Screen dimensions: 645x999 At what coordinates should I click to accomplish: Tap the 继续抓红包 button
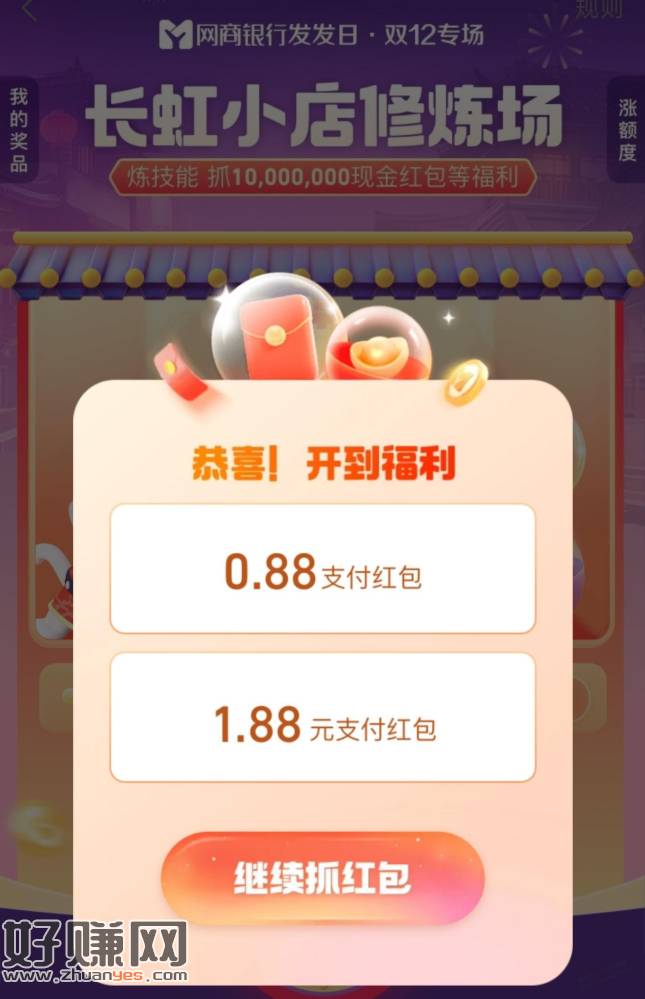coord(322,878)
